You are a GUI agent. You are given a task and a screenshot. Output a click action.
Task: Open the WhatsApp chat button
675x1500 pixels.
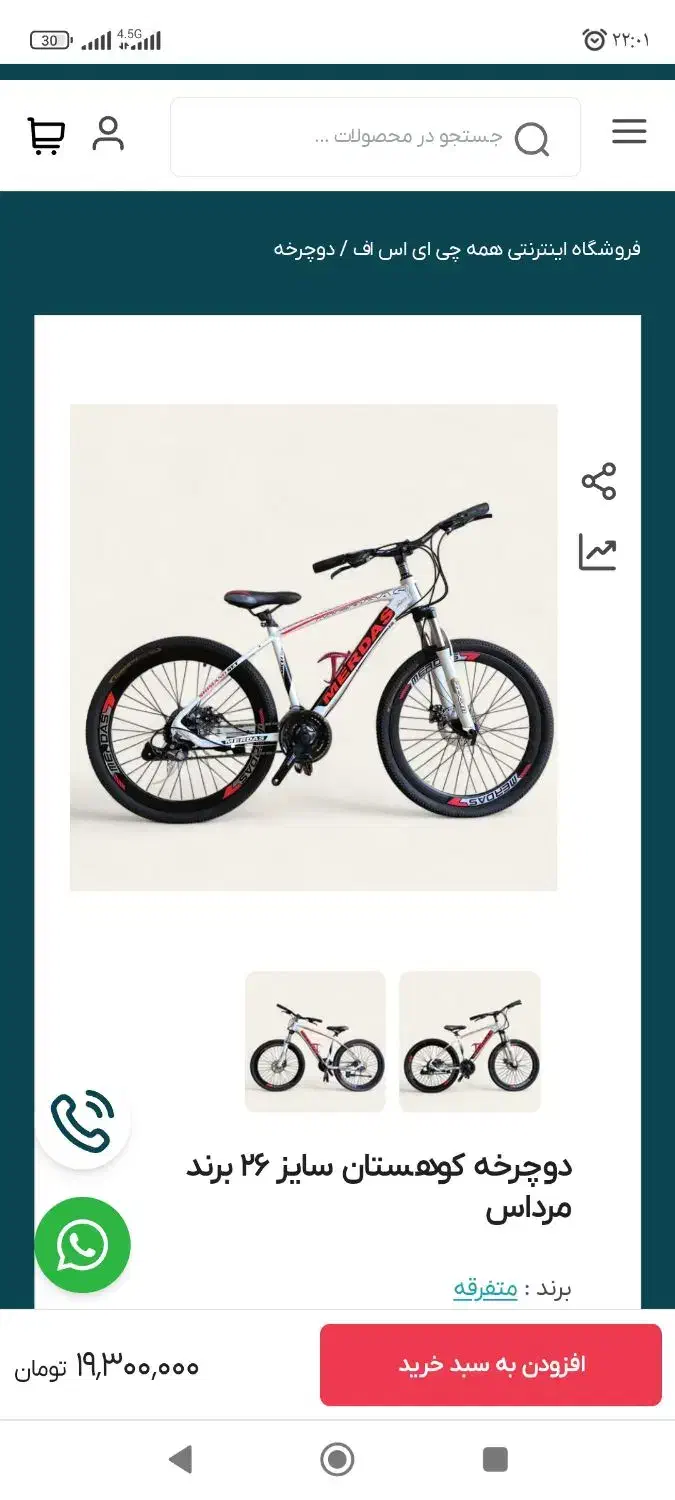click(x=83, y=1245)
